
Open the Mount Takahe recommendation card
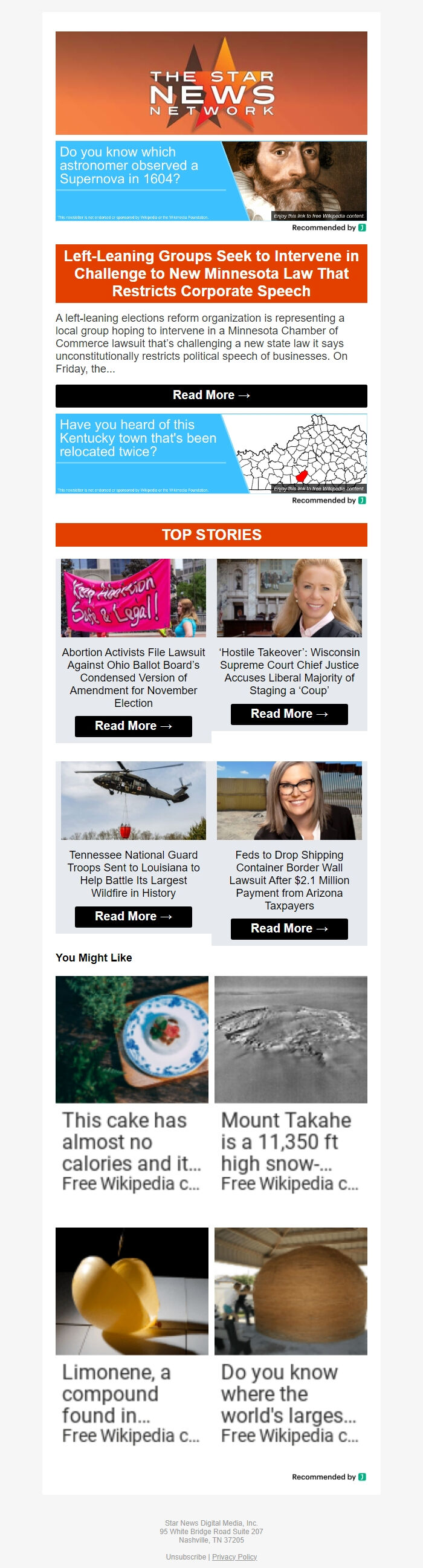coord(291,1084)
